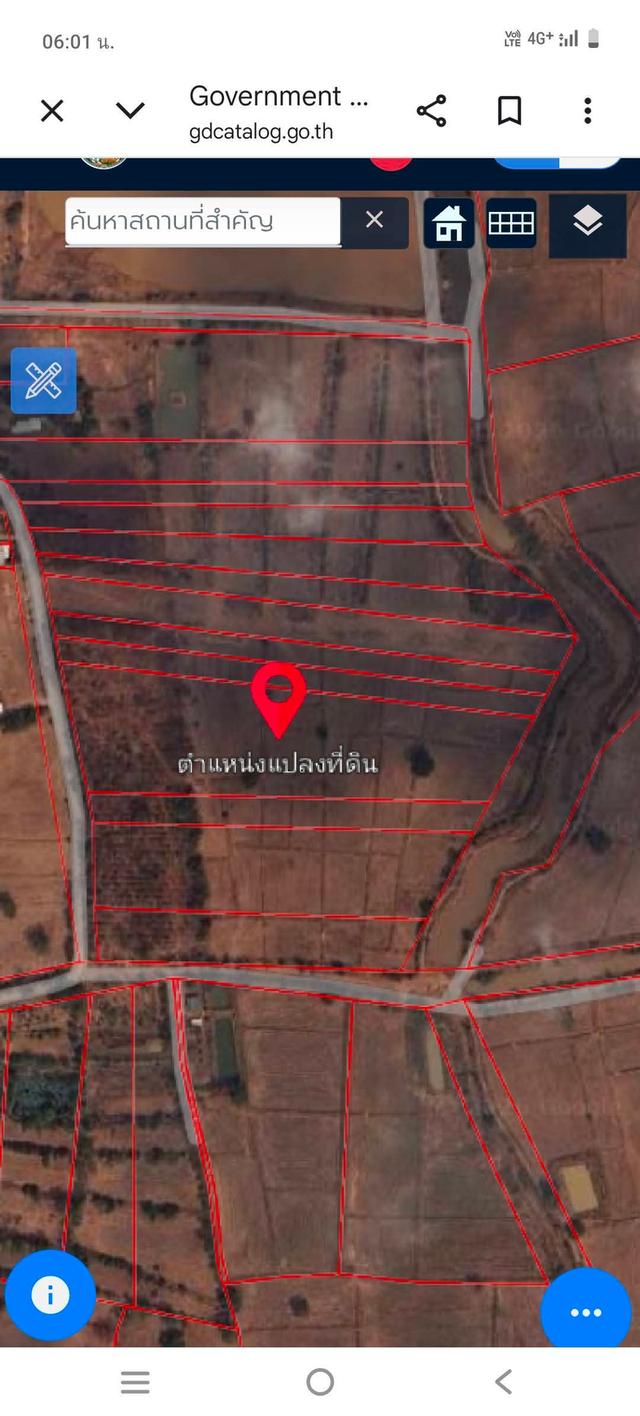Go back with the system back button

[x=503, y=1382]
